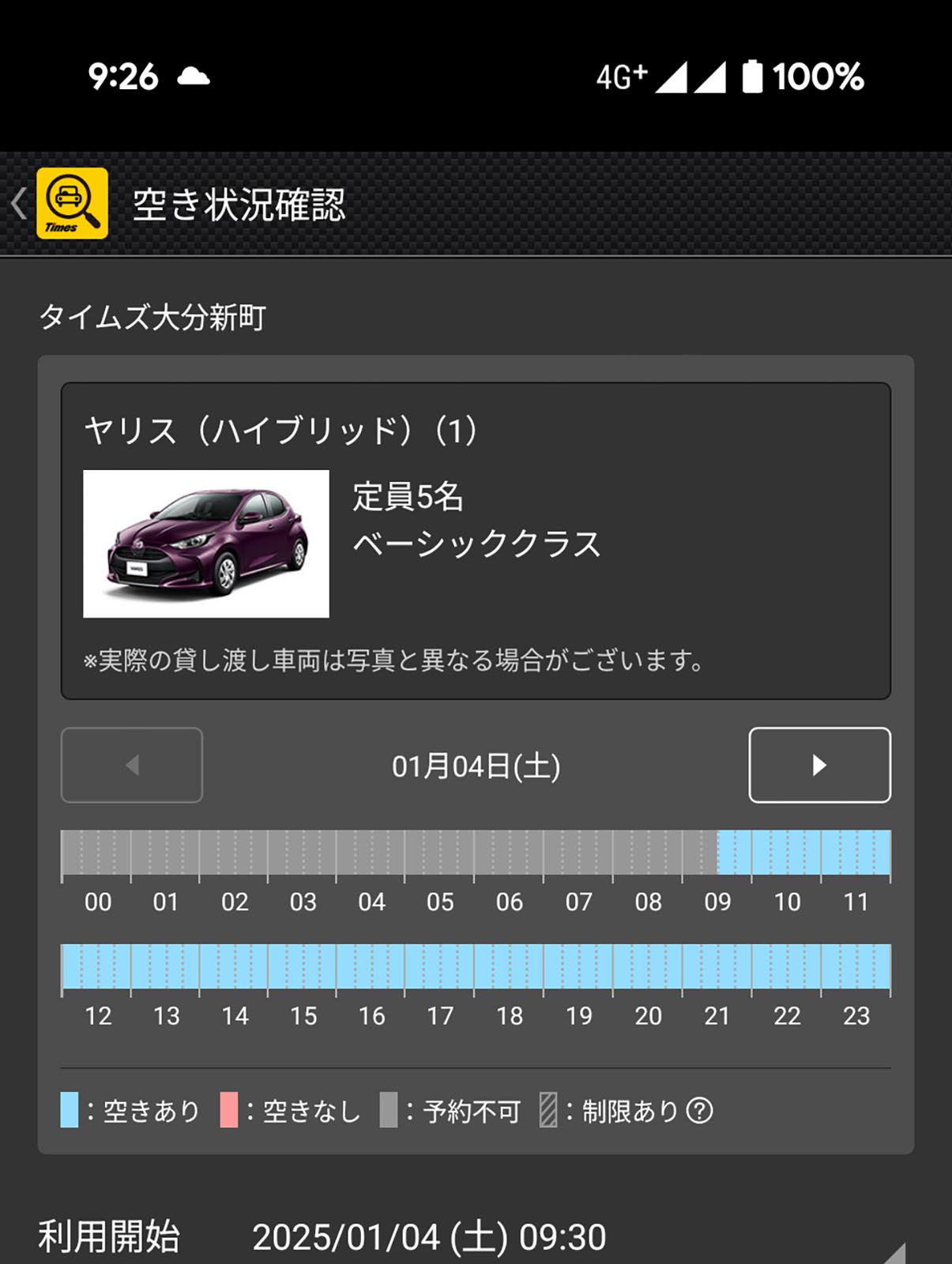Show availability for the previous day
The image size is (952, 1264).
pyautogui.click(x=132, y=765)
